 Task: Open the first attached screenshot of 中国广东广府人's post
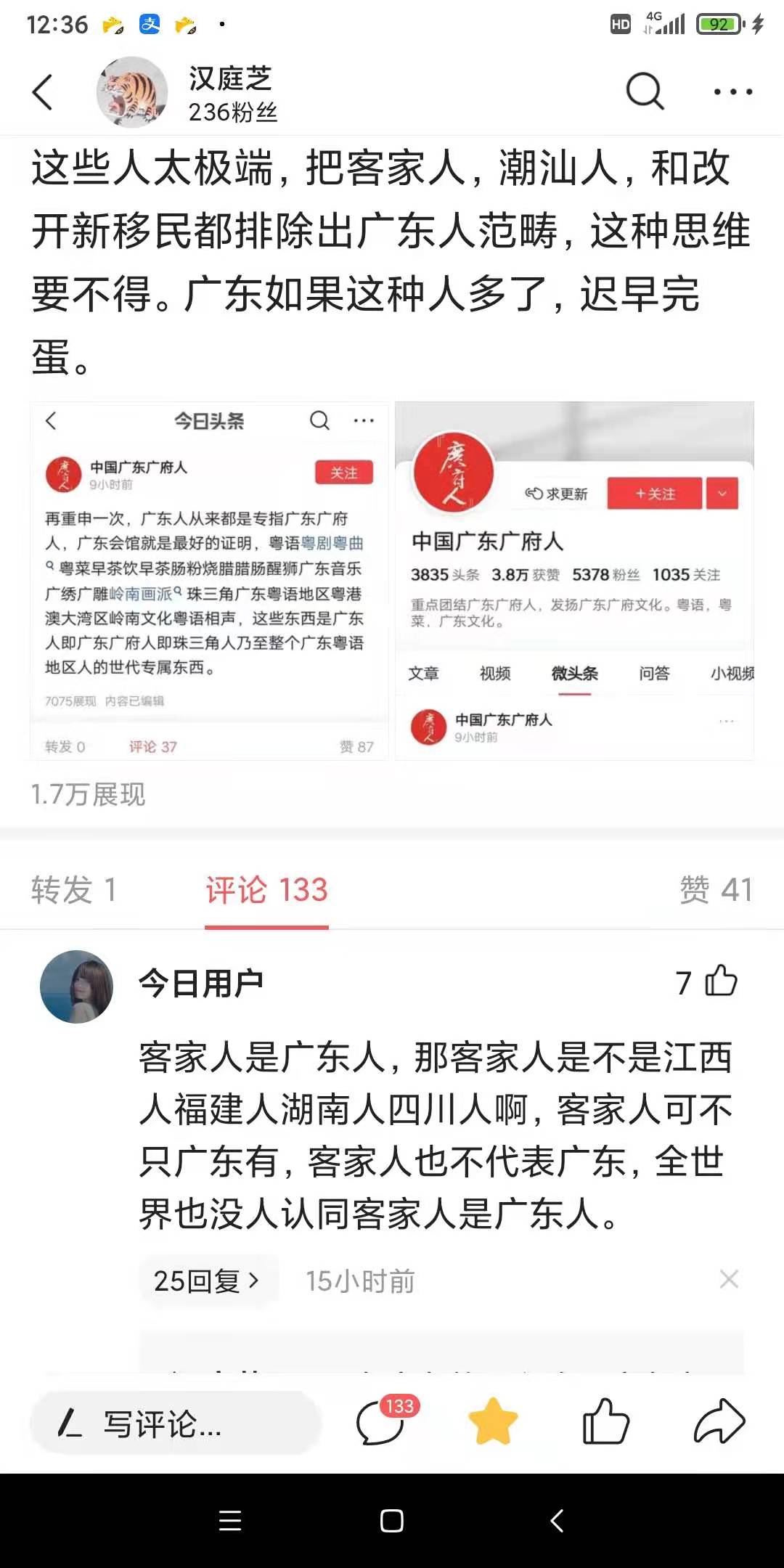pyautogui.click(x=209, y=581)
